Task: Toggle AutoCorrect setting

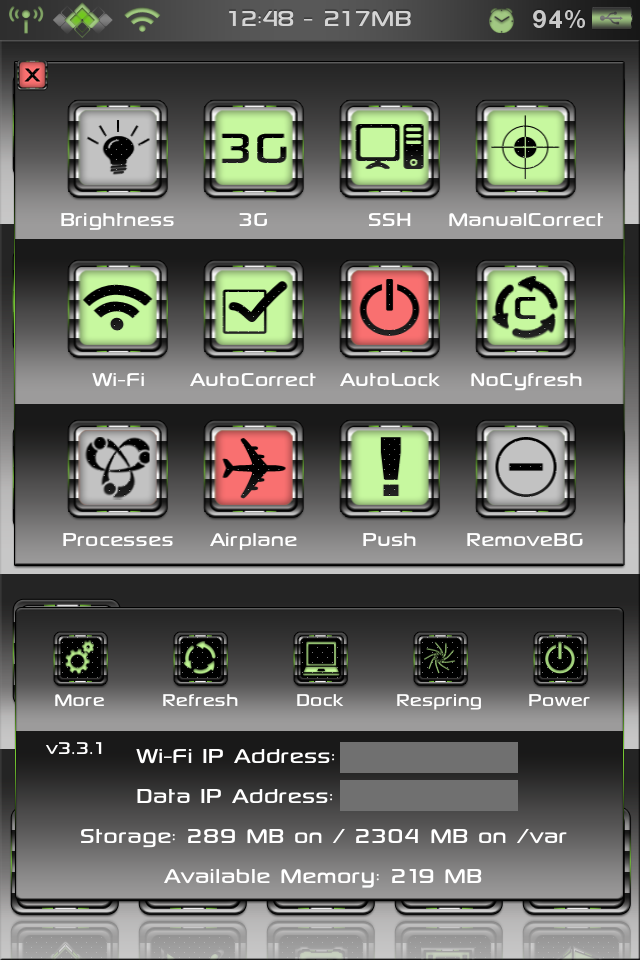Action: (x=253, y=311)
